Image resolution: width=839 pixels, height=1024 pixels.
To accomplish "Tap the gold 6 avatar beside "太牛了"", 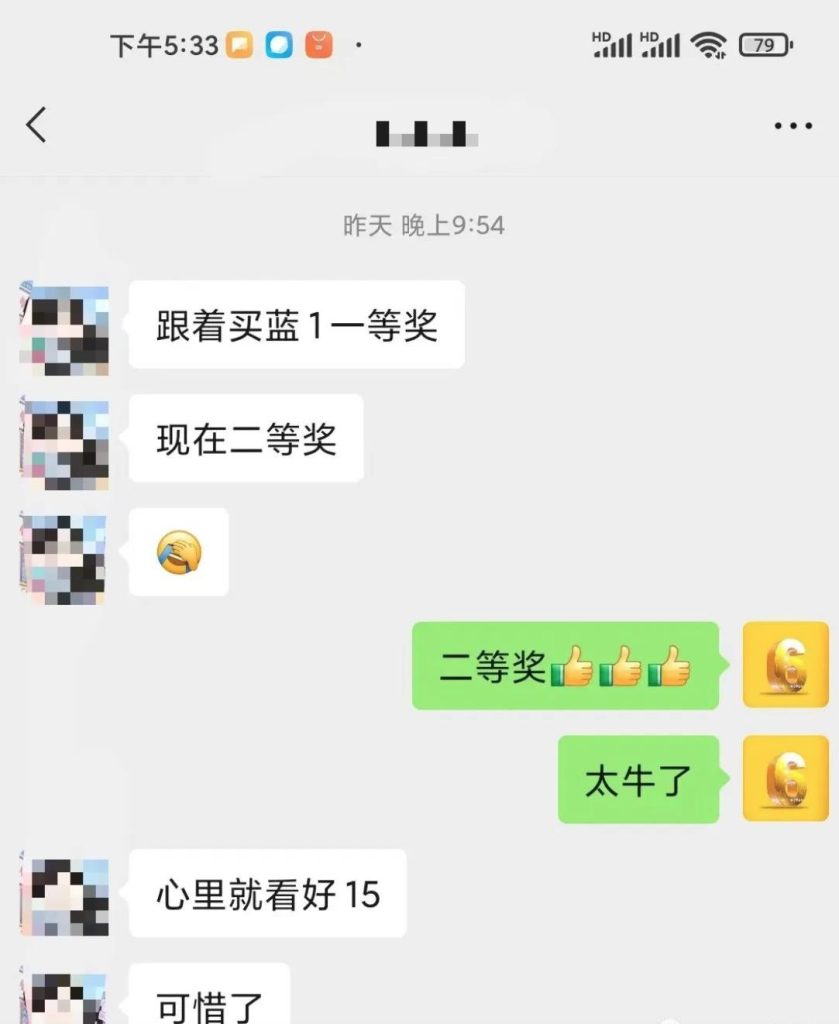I will click(785, 779).
